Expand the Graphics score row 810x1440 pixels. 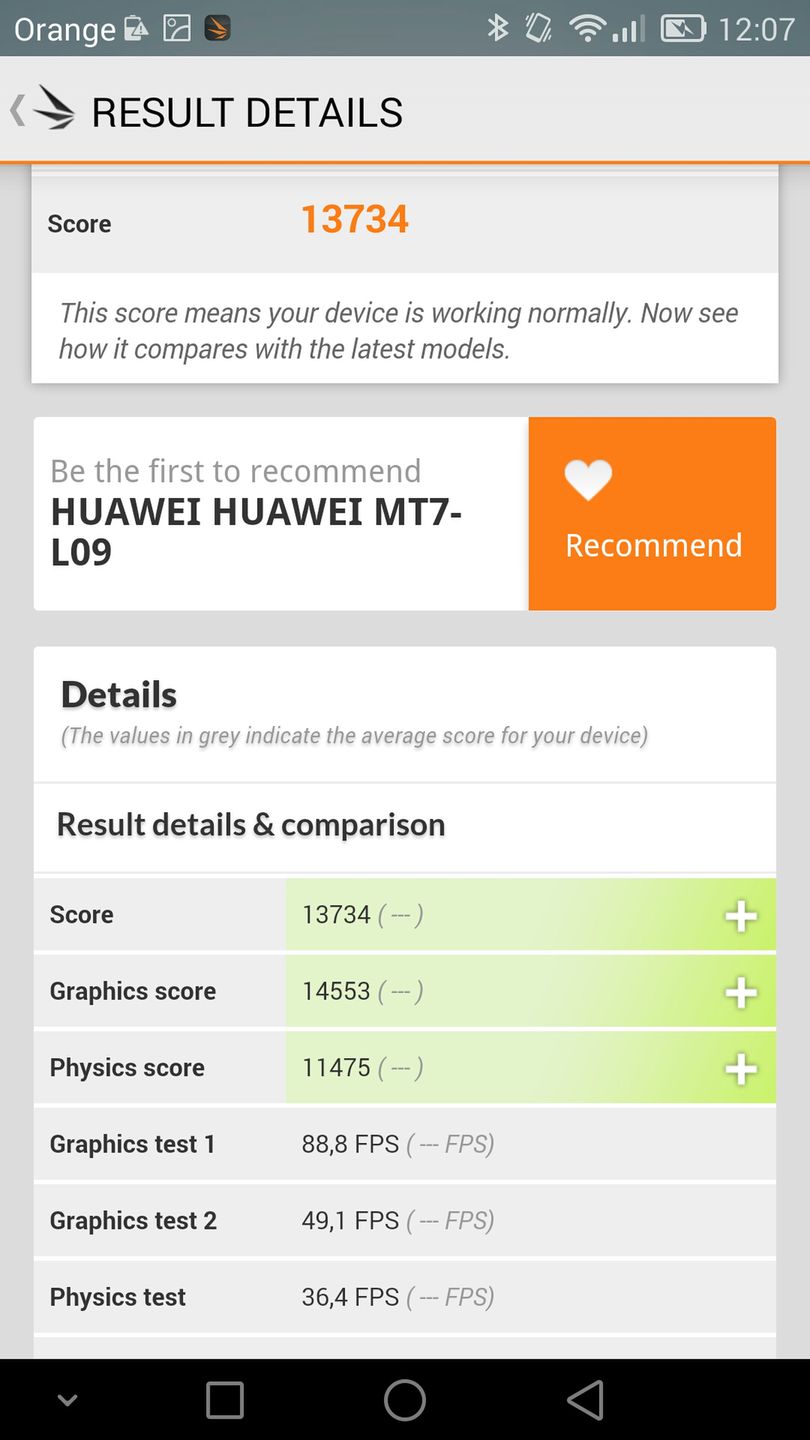[740, 992]
